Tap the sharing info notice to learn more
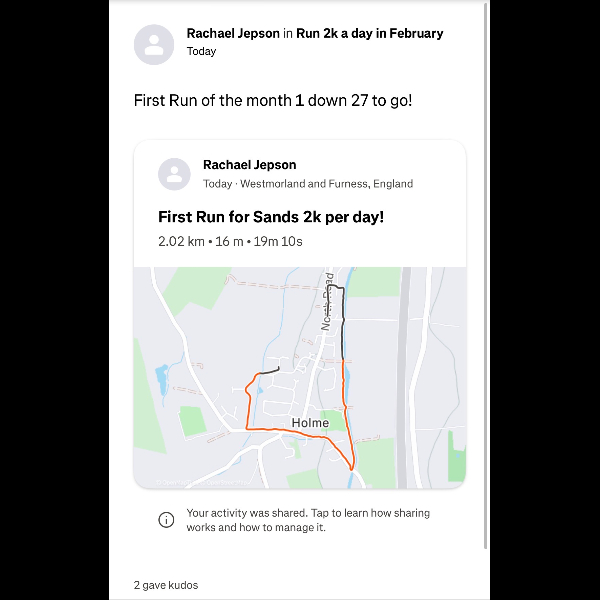The width and height of the screenshot is (600, 600). point(307,520)
